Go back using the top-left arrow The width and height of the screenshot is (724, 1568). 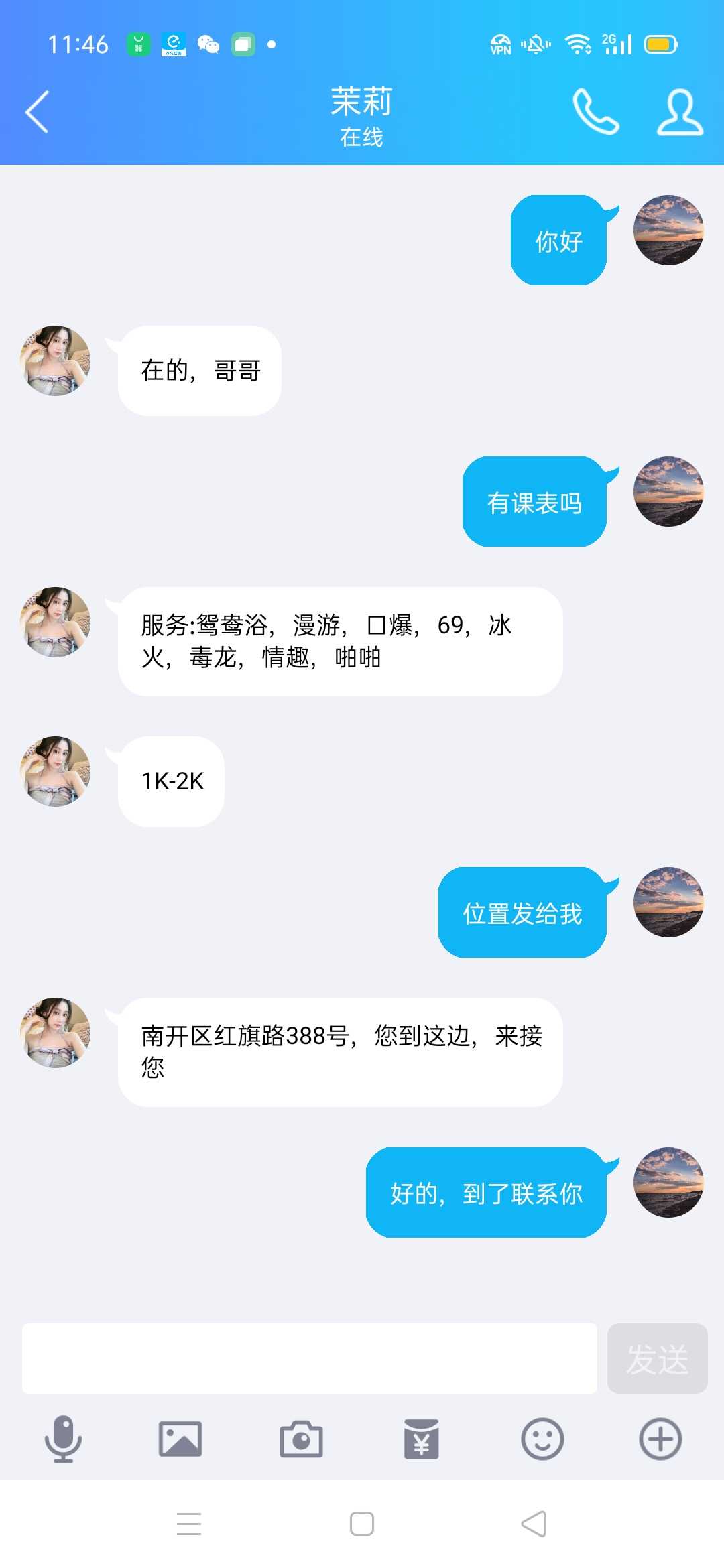coord(37,111)
